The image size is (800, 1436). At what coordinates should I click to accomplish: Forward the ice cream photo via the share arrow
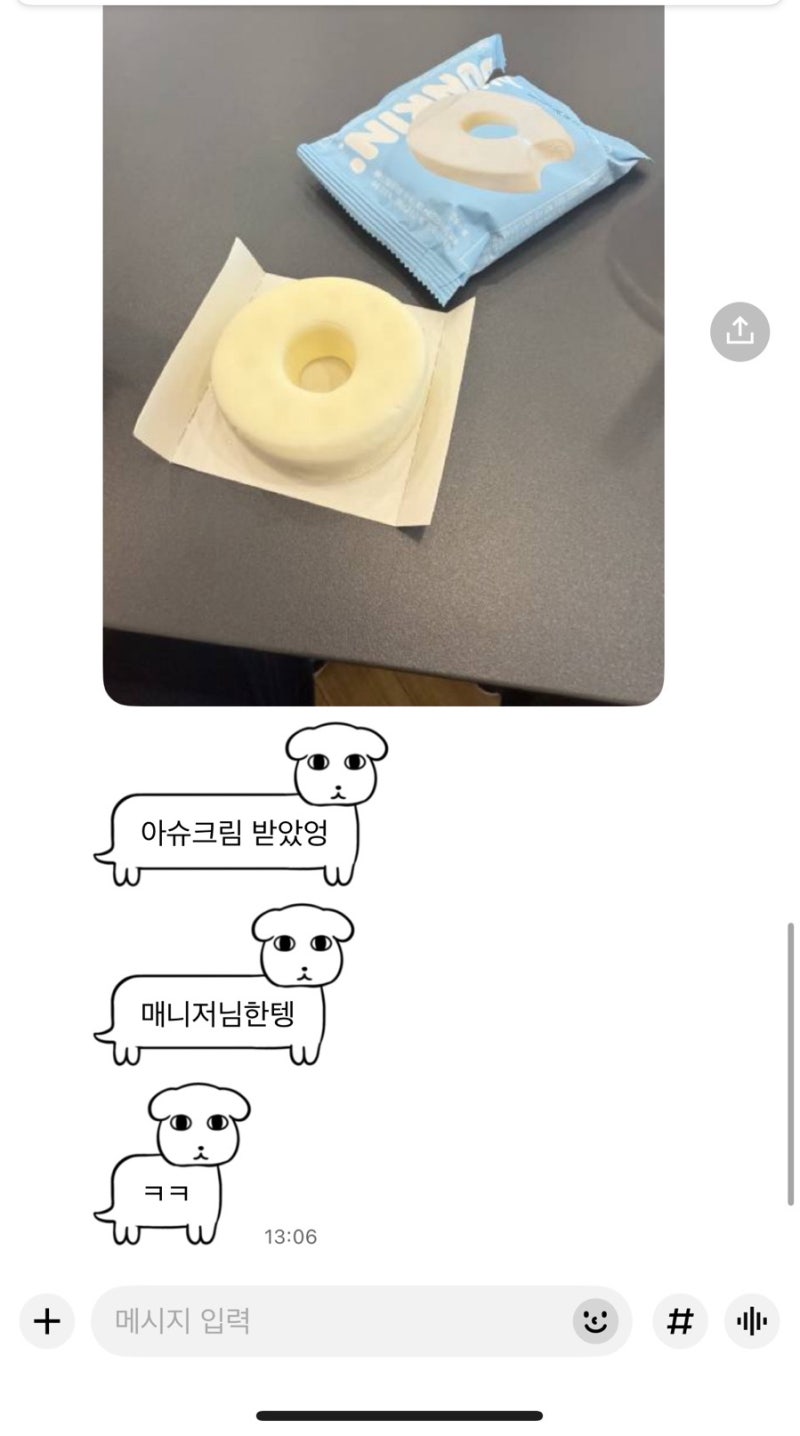741,331
